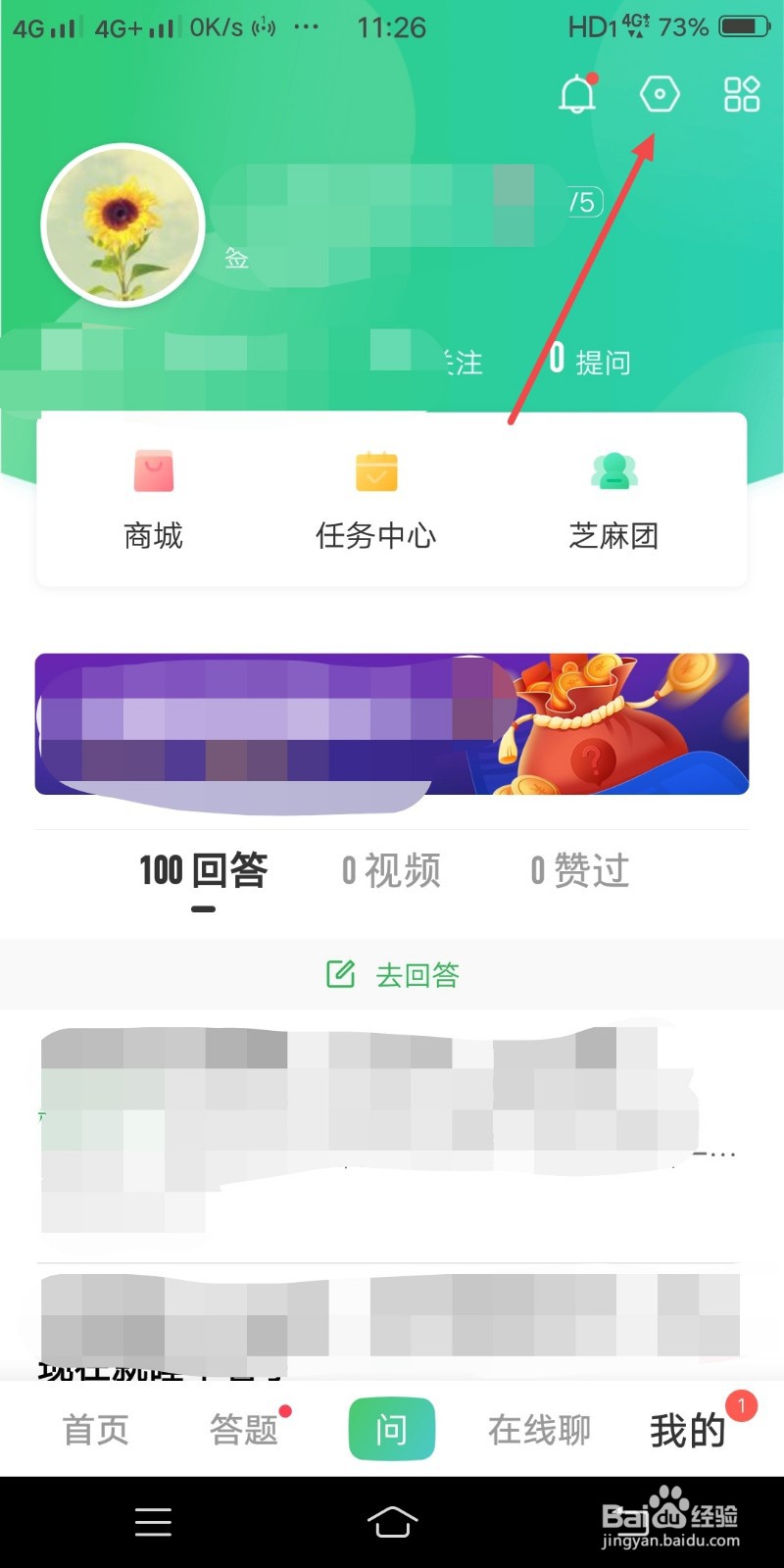Screen dimensions: 784x1568
Task: Open the 商城 shop
Action: [x=151, y=498]
